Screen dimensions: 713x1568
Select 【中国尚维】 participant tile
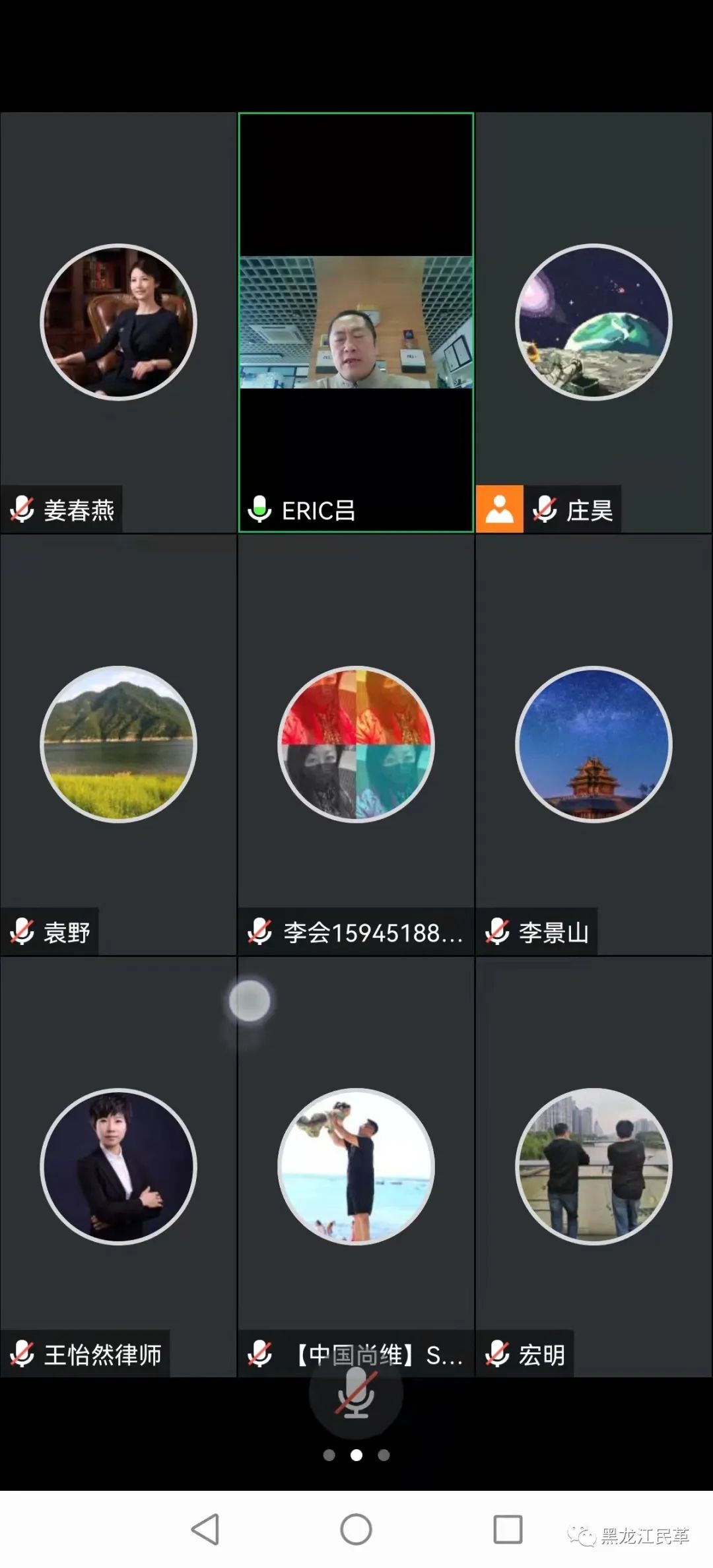356,1167
